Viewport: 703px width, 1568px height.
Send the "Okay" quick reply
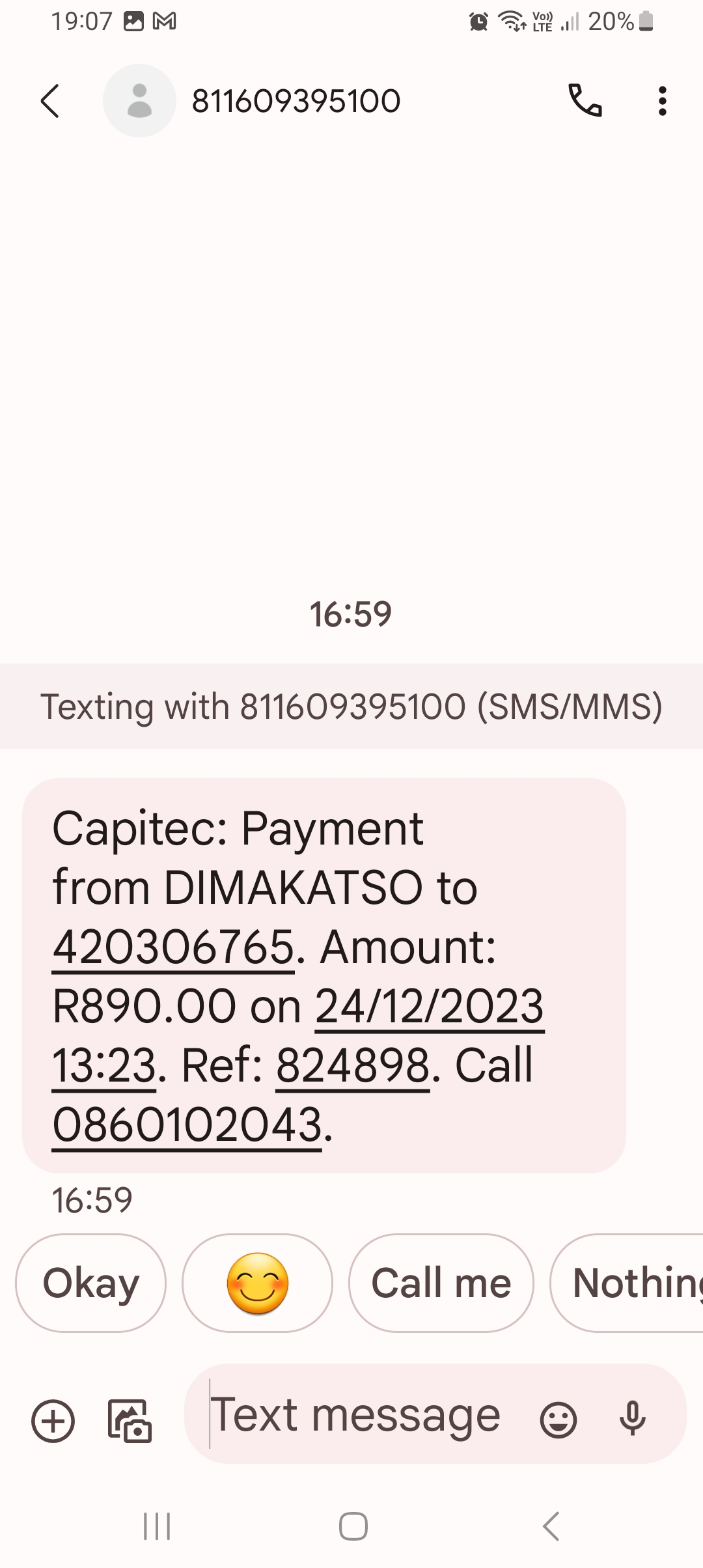tap(91, 1283)
